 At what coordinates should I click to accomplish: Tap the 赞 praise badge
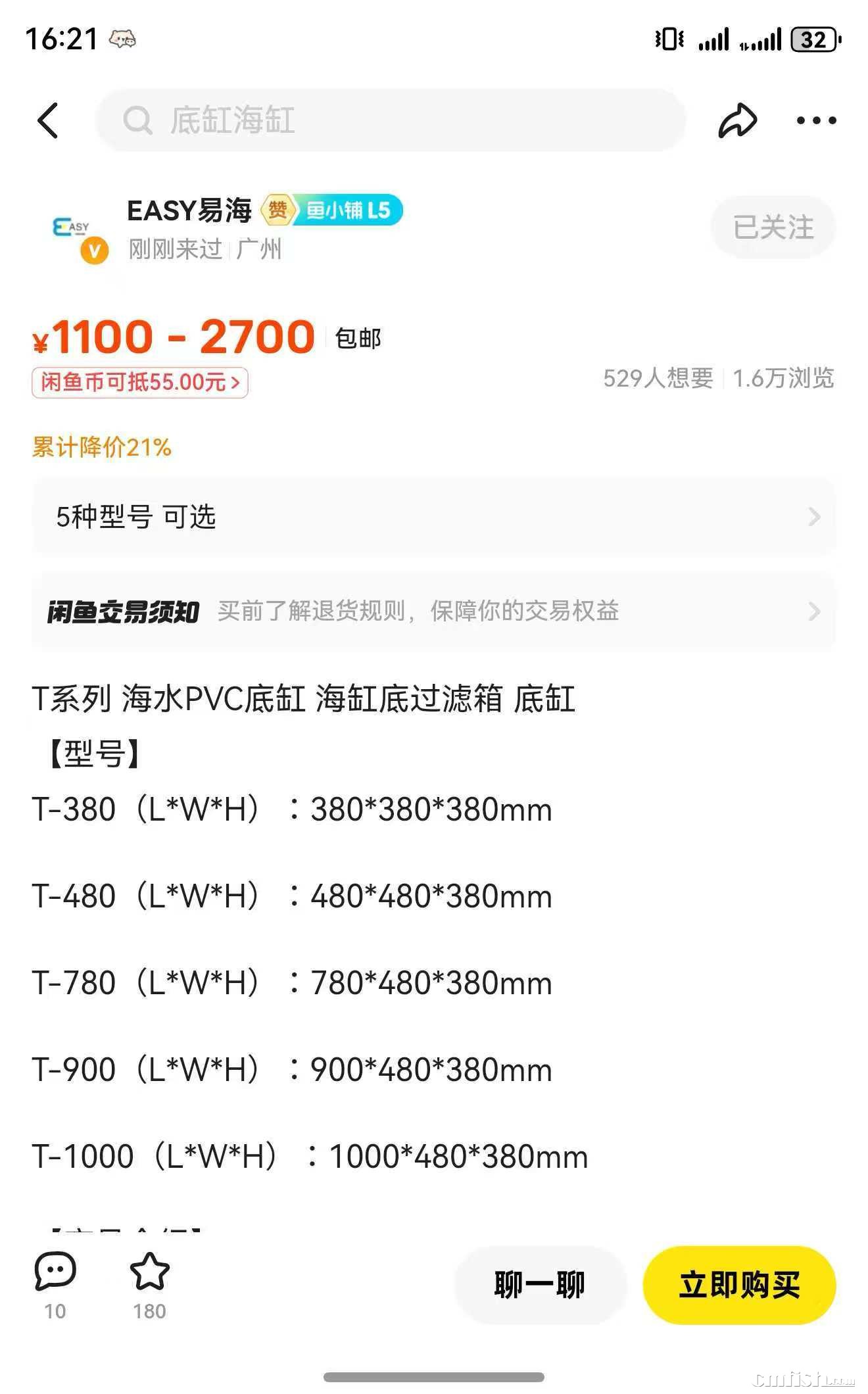coord(279,209)
